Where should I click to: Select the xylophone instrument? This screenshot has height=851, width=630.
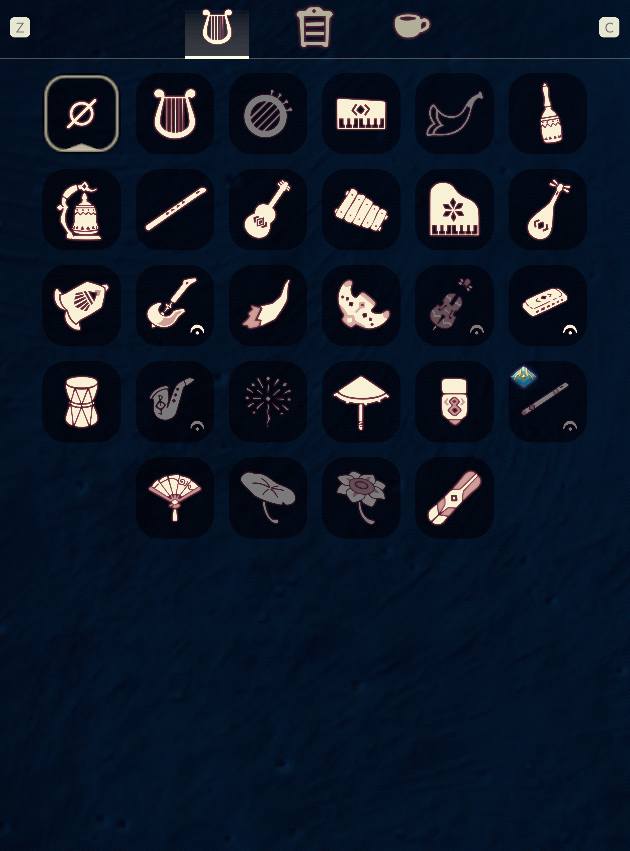361,210
